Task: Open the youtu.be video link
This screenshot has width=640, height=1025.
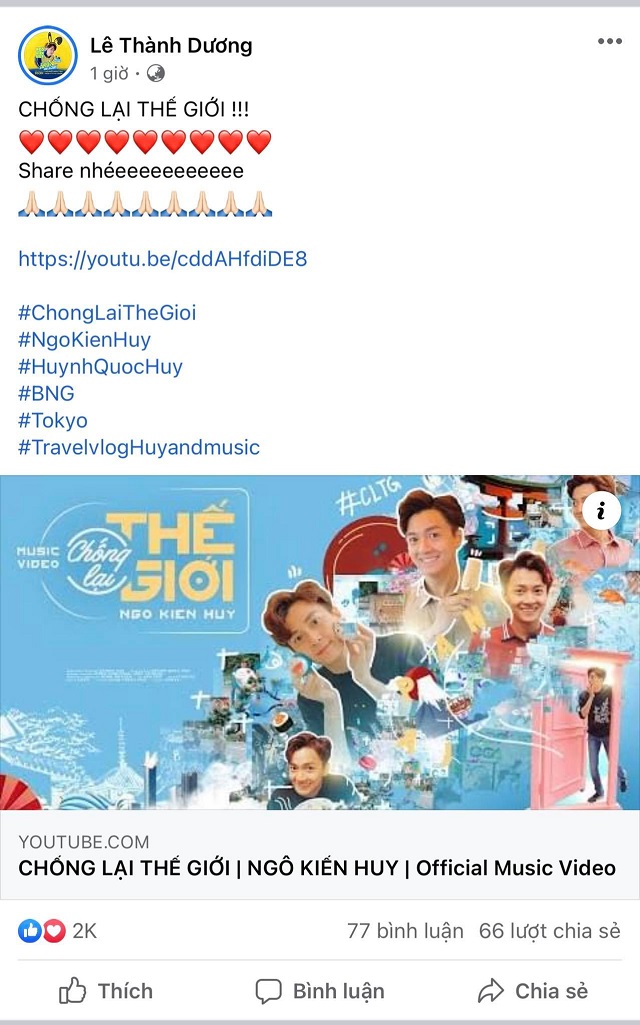Action: pyautogui.click(x=162, y=259)
